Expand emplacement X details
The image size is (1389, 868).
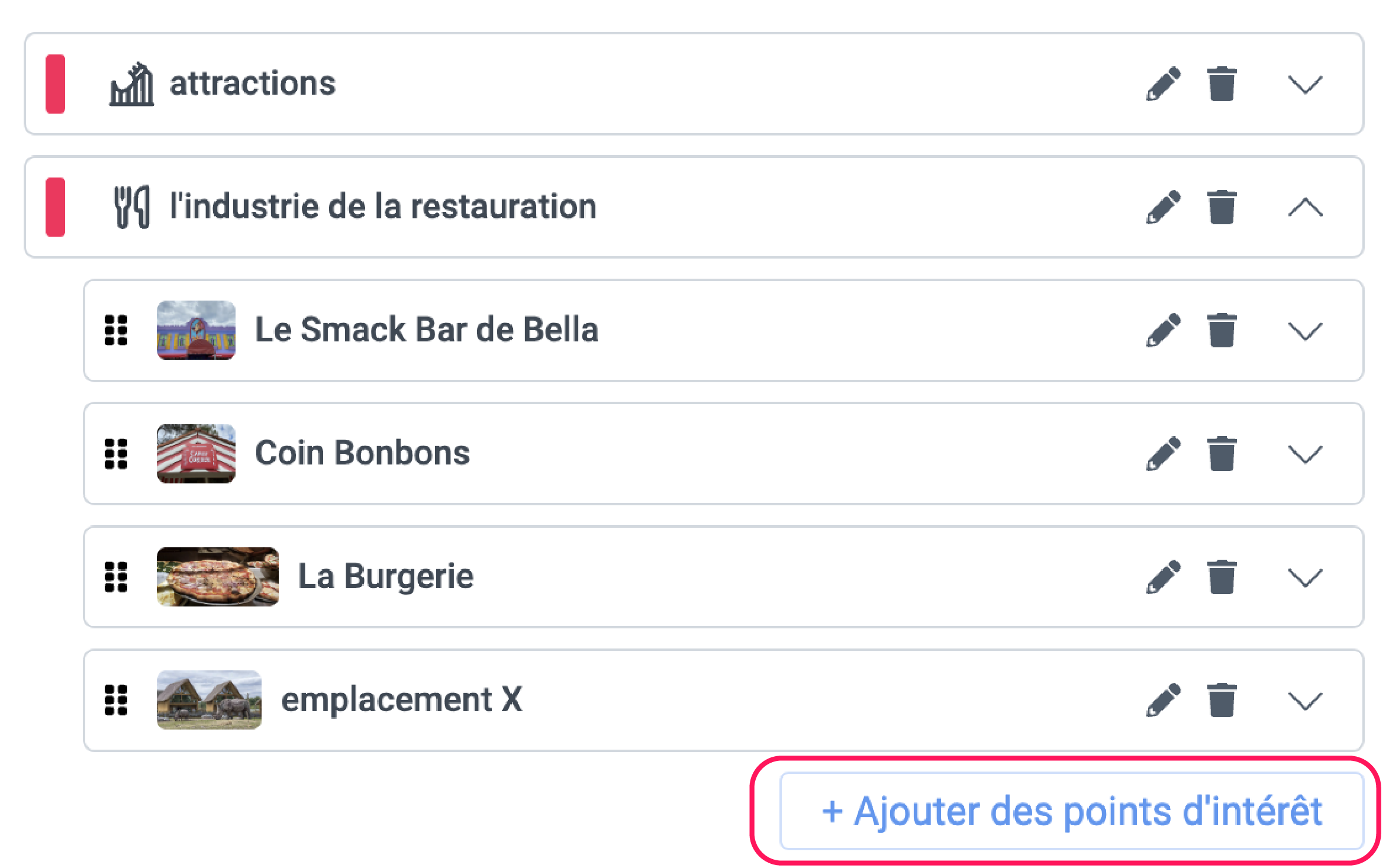[x=1304, y=700]
